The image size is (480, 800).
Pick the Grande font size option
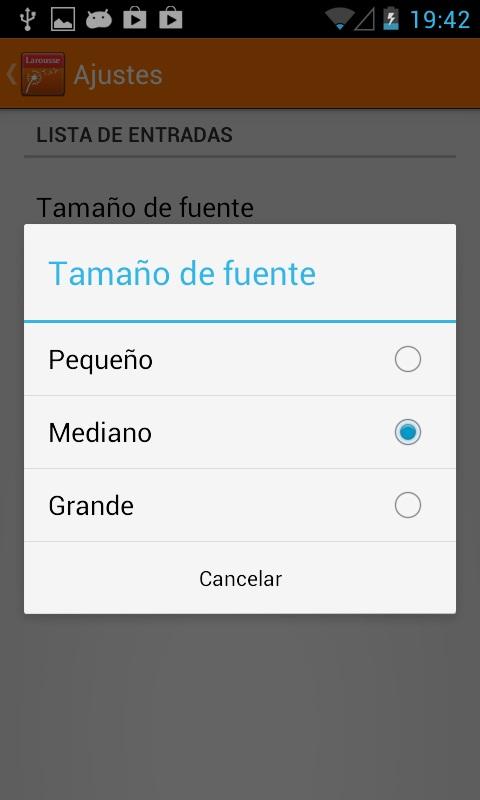pyautogui.click(x=240, y=505)
